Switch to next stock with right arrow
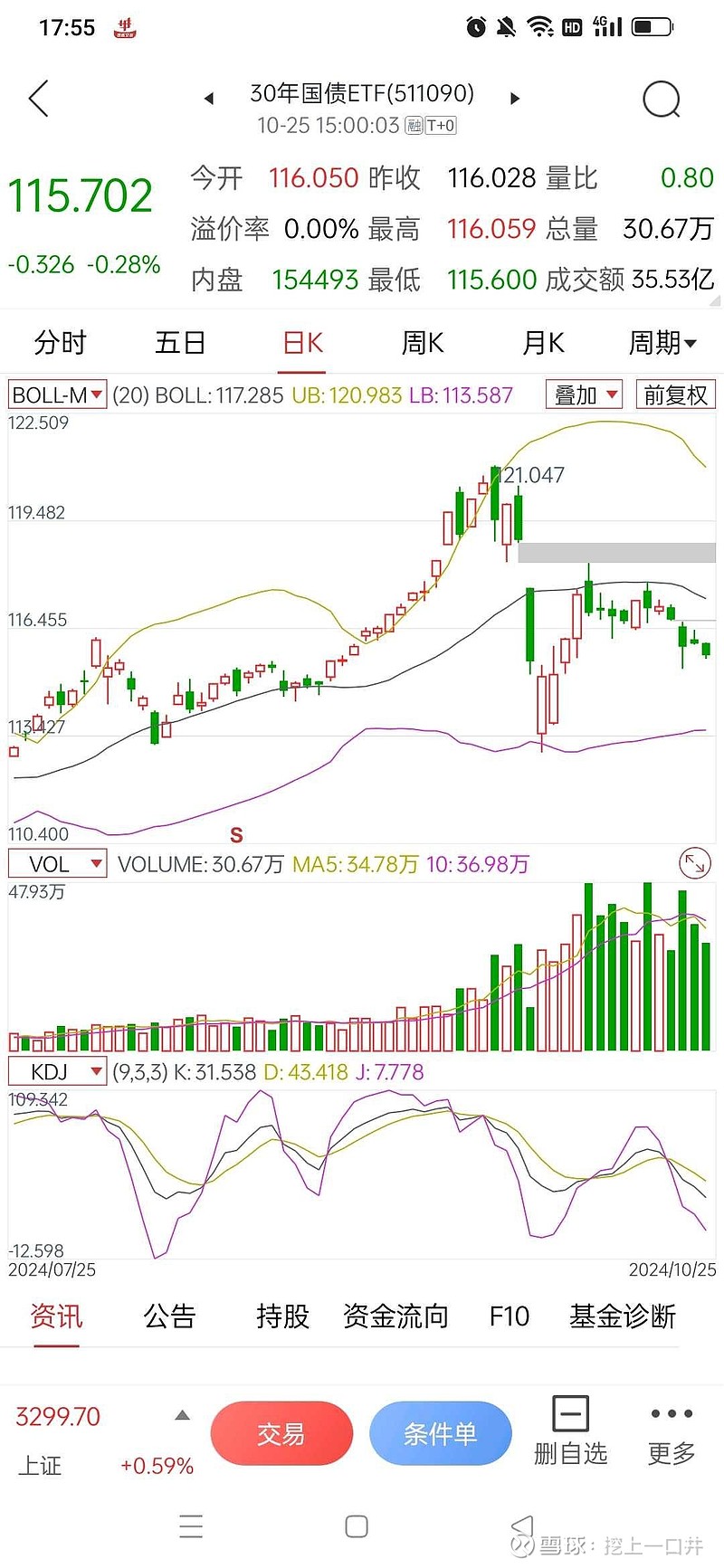724x1568 pixels. click(x=515, y=99)
